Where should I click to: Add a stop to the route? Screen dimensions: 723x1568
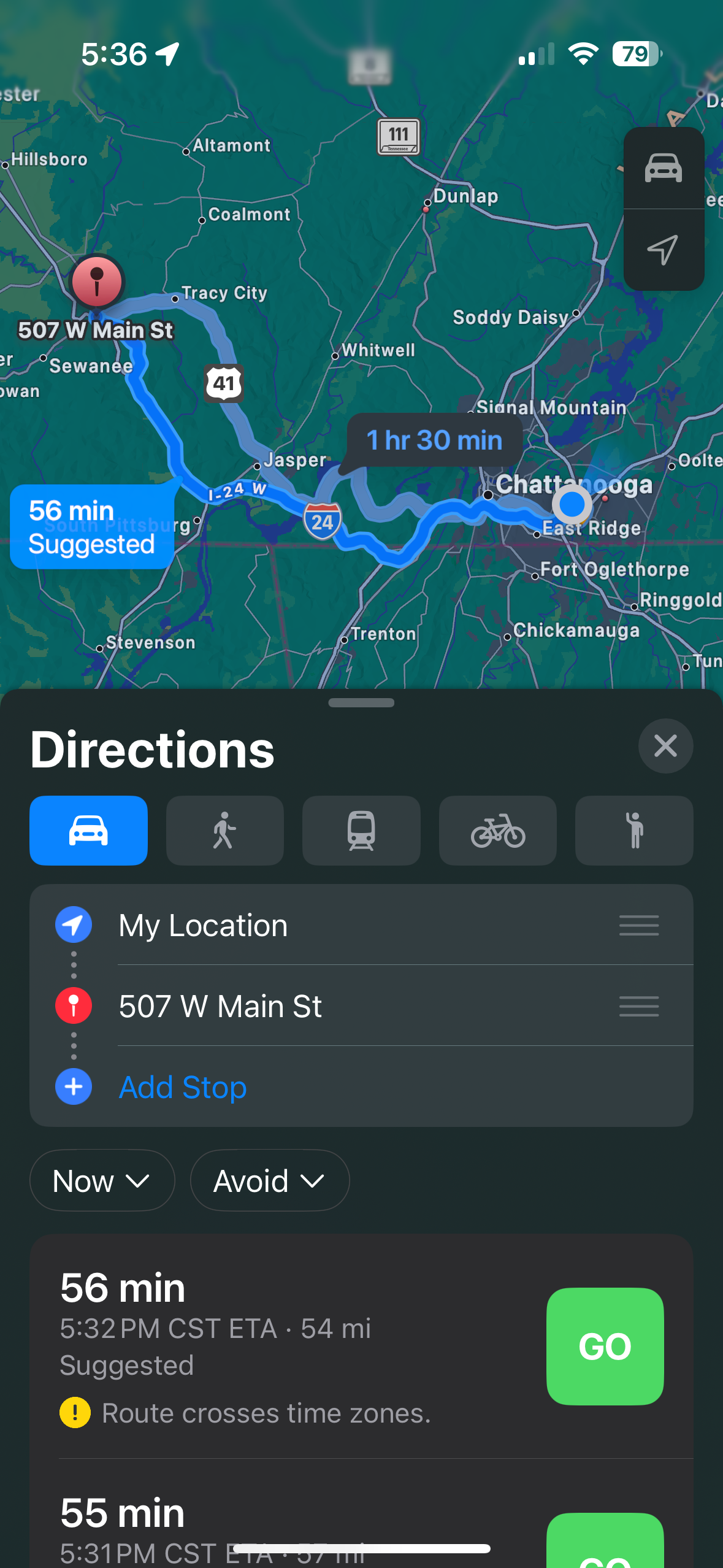[182, 1087]
